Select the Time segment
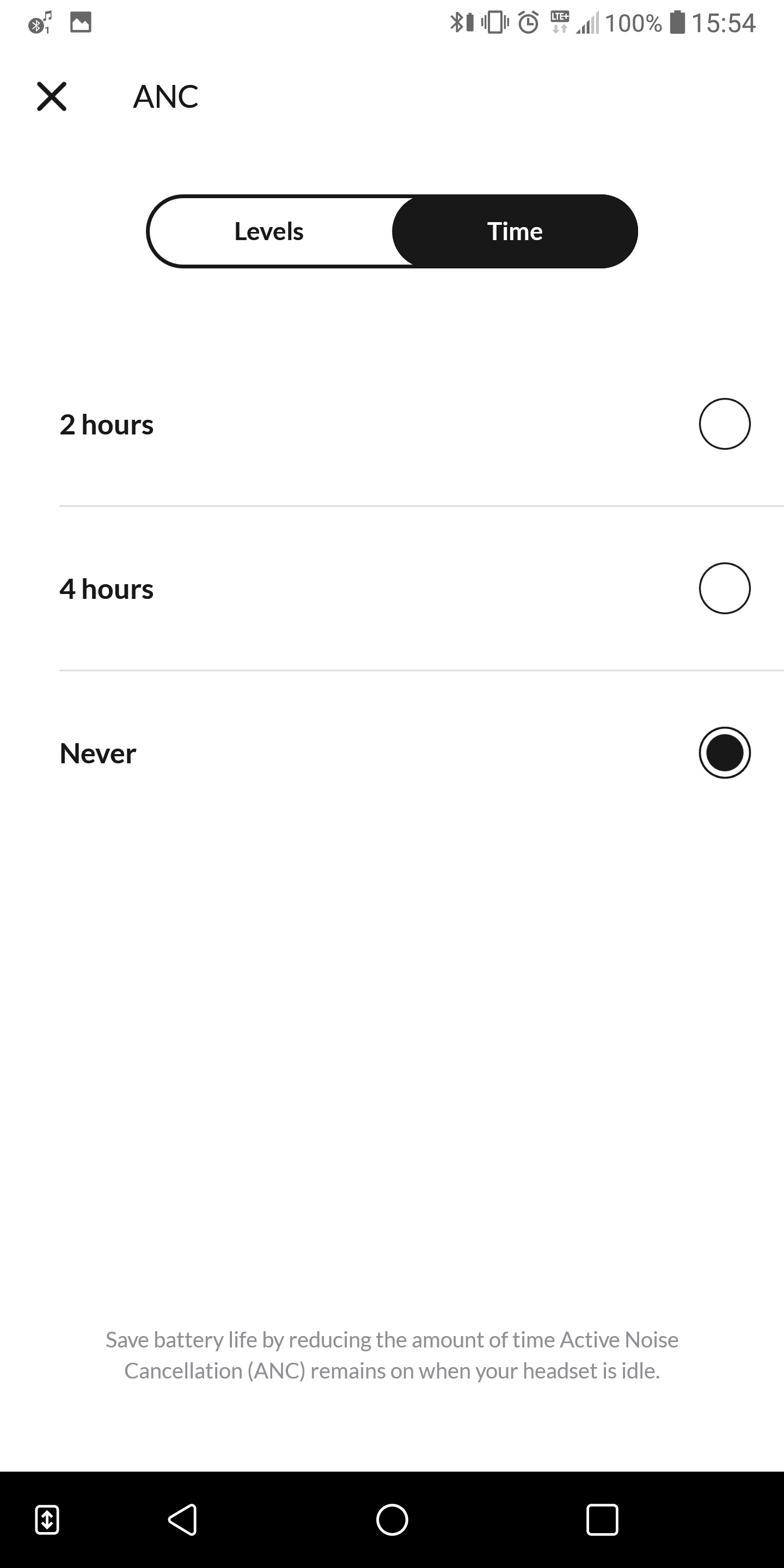The image size is (784, 1568). point(515,231)
